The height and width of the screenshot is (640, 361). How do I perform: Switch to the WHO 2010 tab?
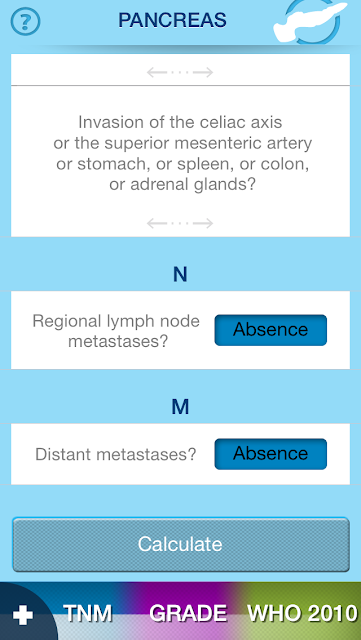[x=302, y=613]
